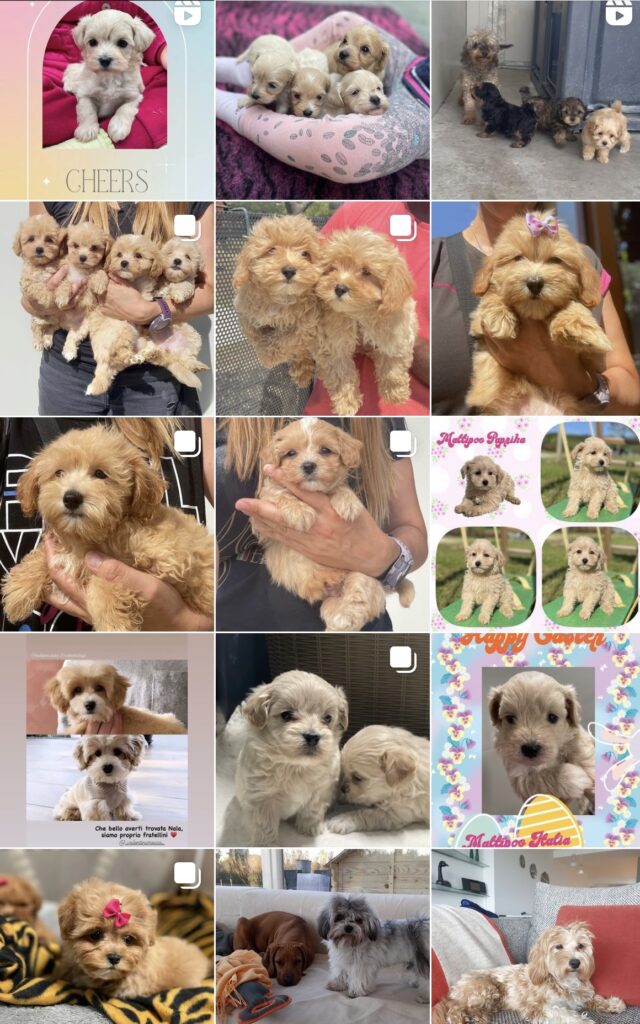This screenshot has height=1024, width=640.
Task: Open the Maltipoo Puppies collage post
Action: tap(535, 524)
